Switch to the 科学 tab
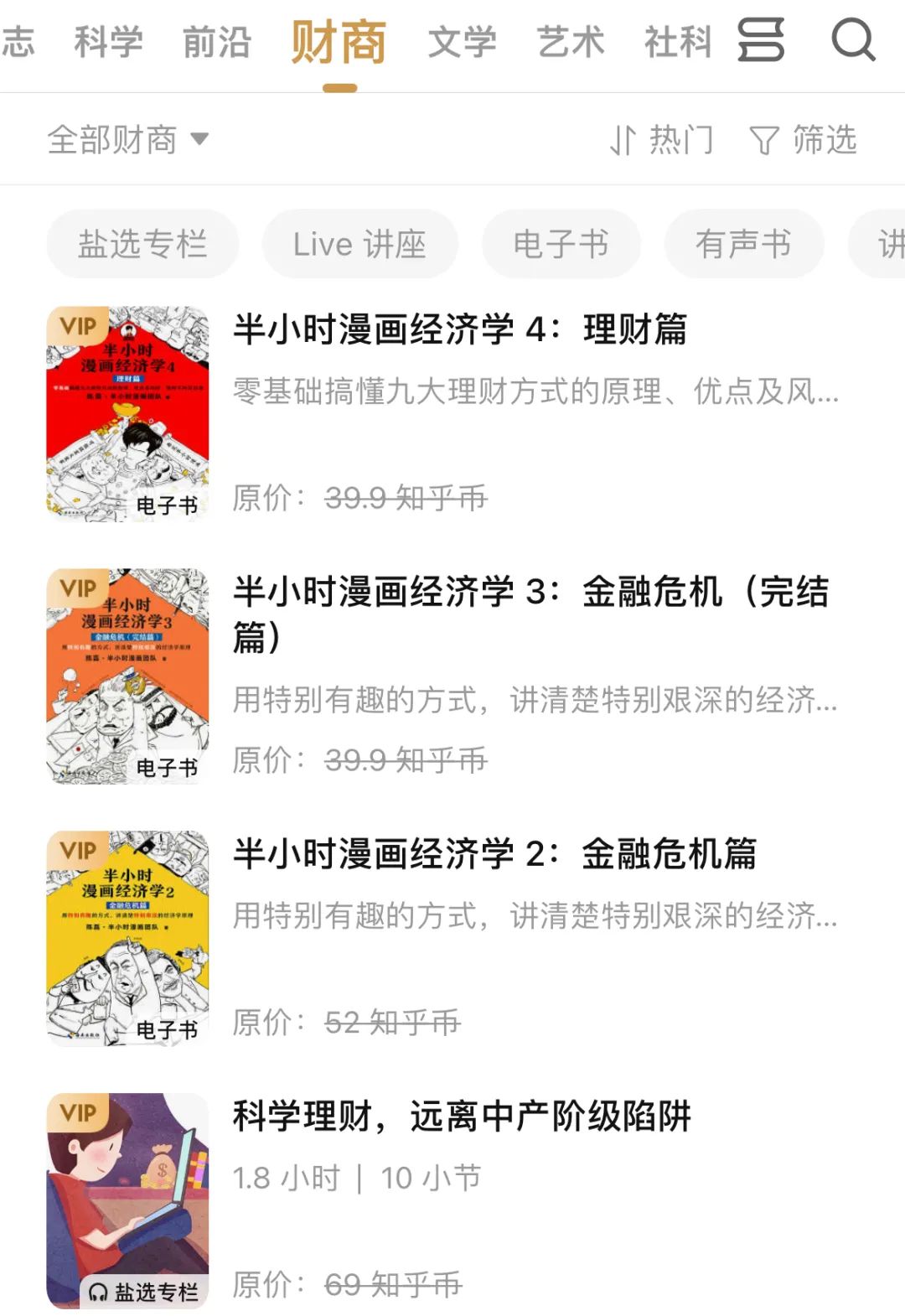 coord(109,42)
